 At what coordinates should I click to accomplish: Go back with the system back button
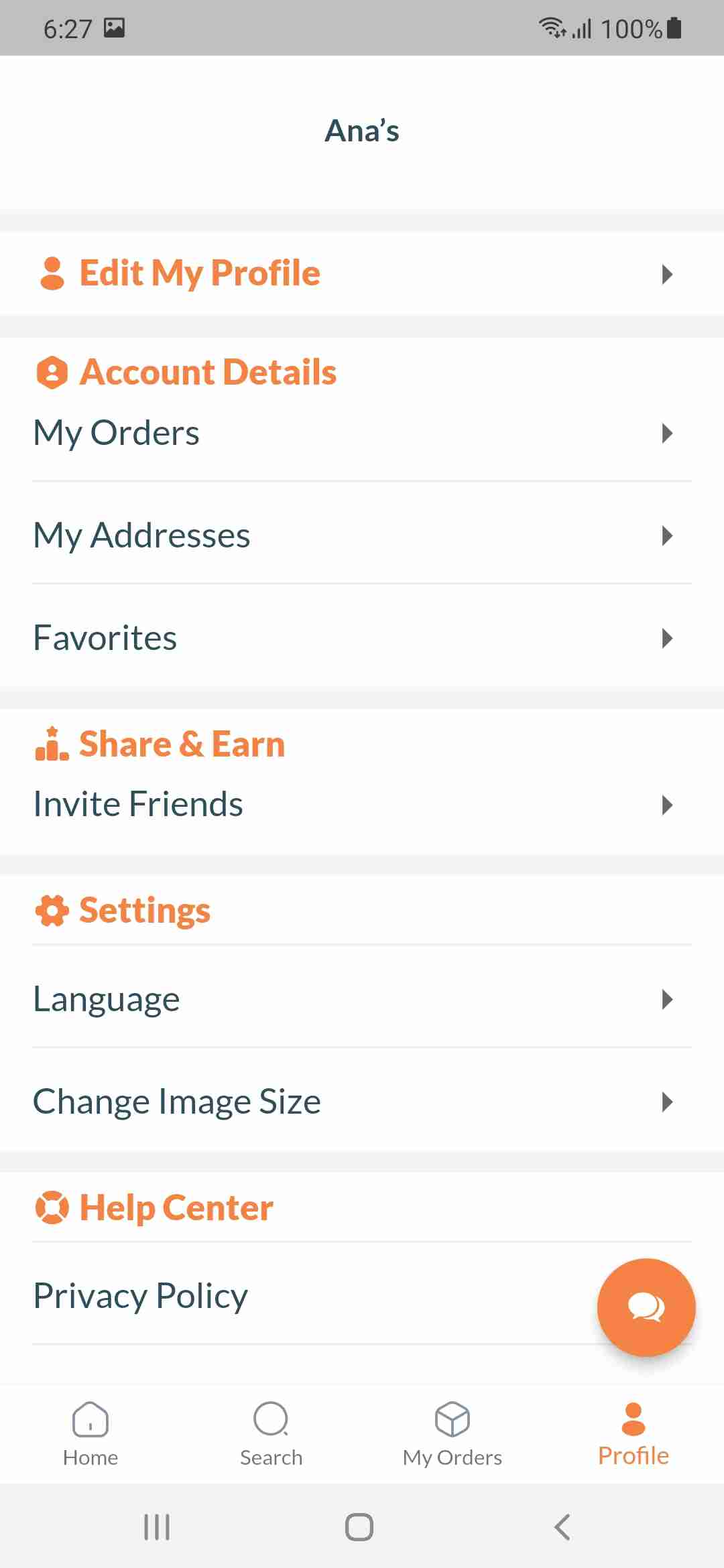[562, 1527]
